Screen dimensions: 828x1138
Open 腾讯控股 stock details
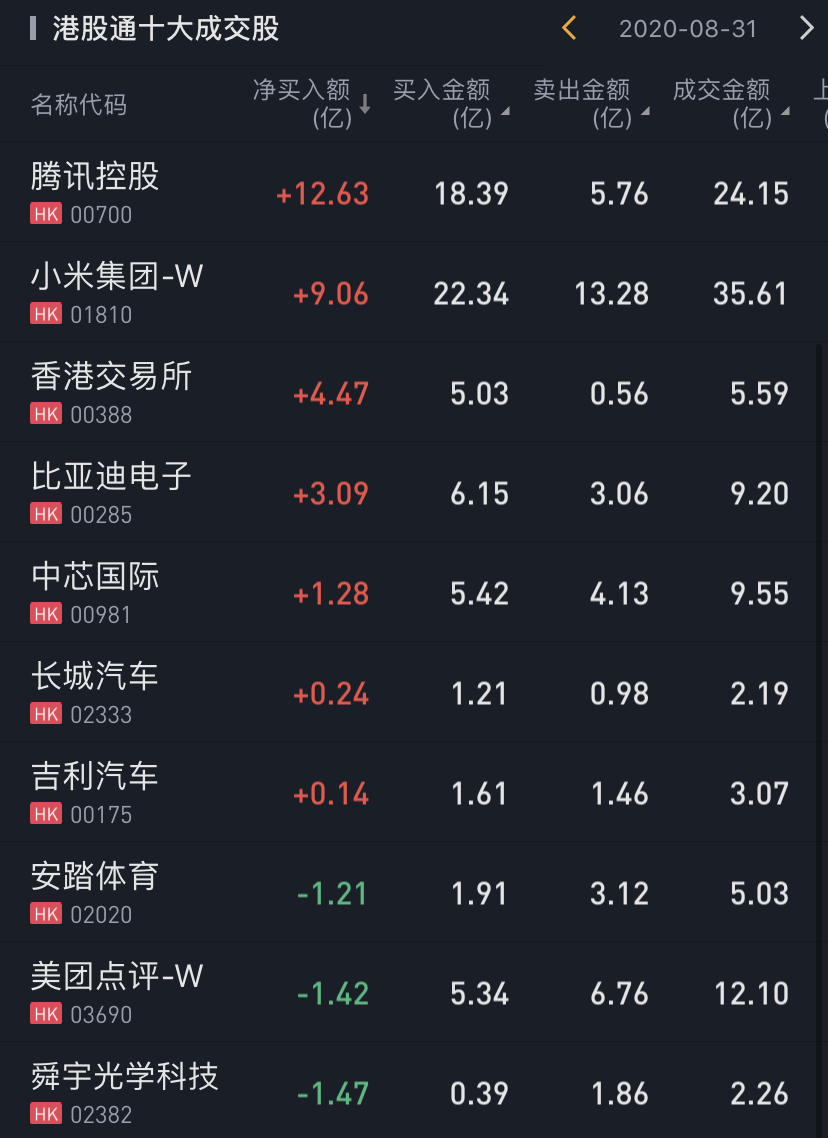coord(96,192)
